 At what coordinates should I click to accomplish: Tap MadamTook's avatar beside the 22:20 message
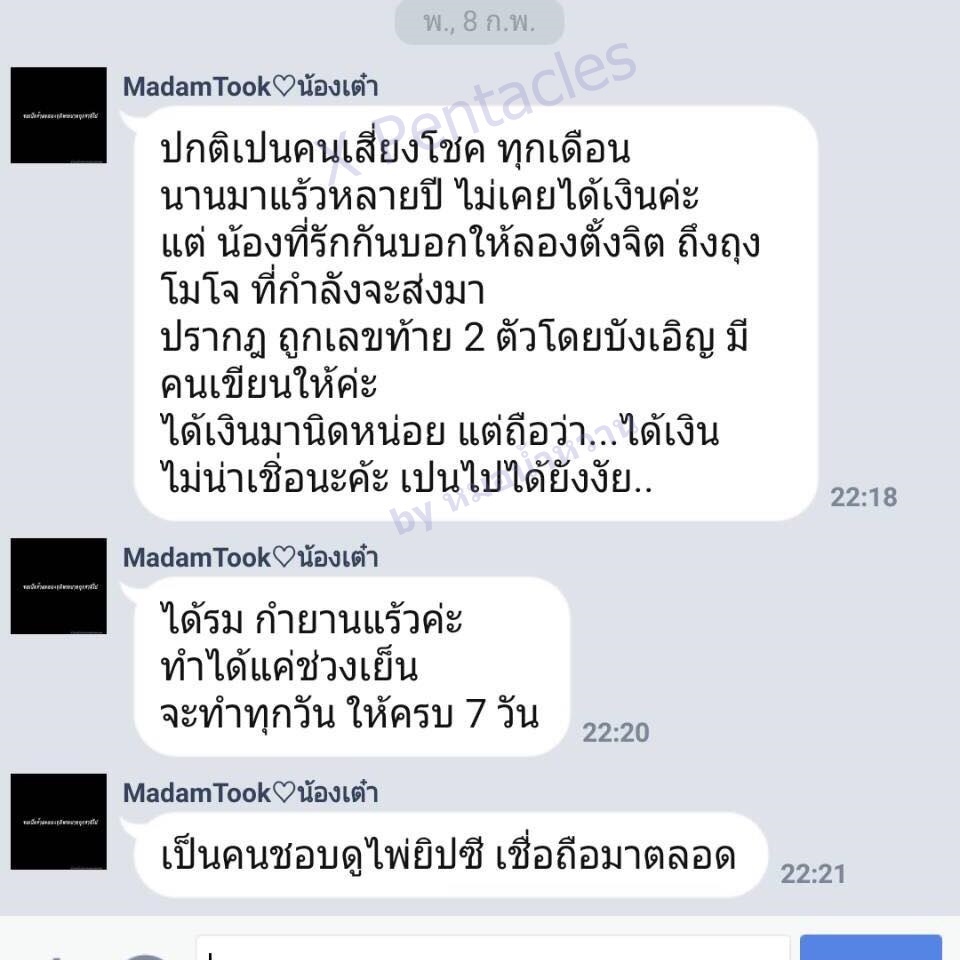(58, 586)
